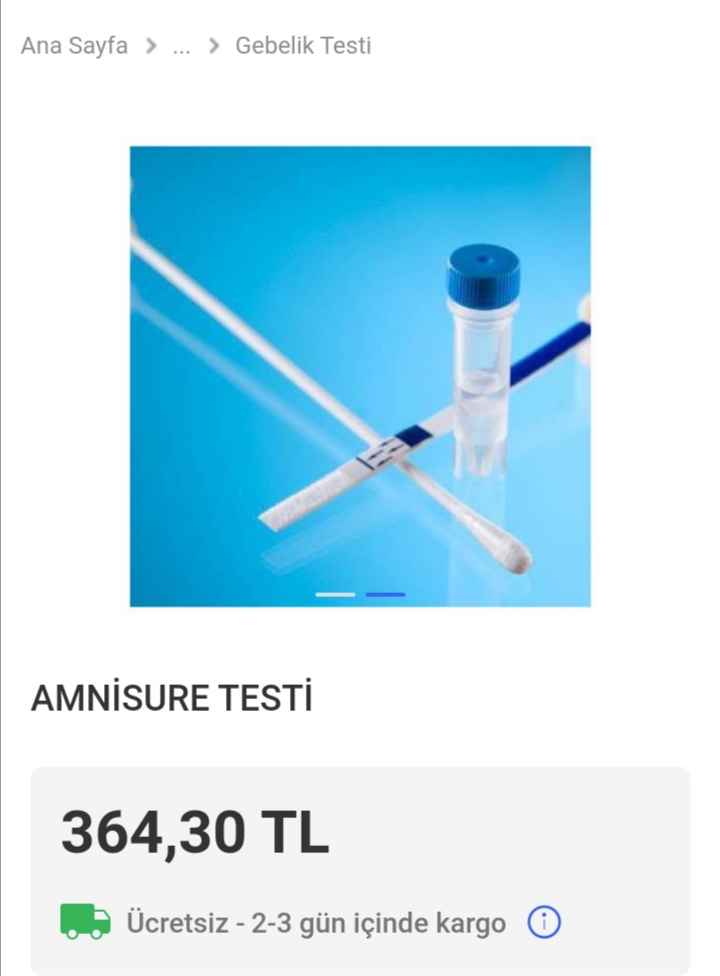Expand the collapsed breadcrumb ellipsis
Image resolution: width=720 pixels, height=976 pixels.
181,46
